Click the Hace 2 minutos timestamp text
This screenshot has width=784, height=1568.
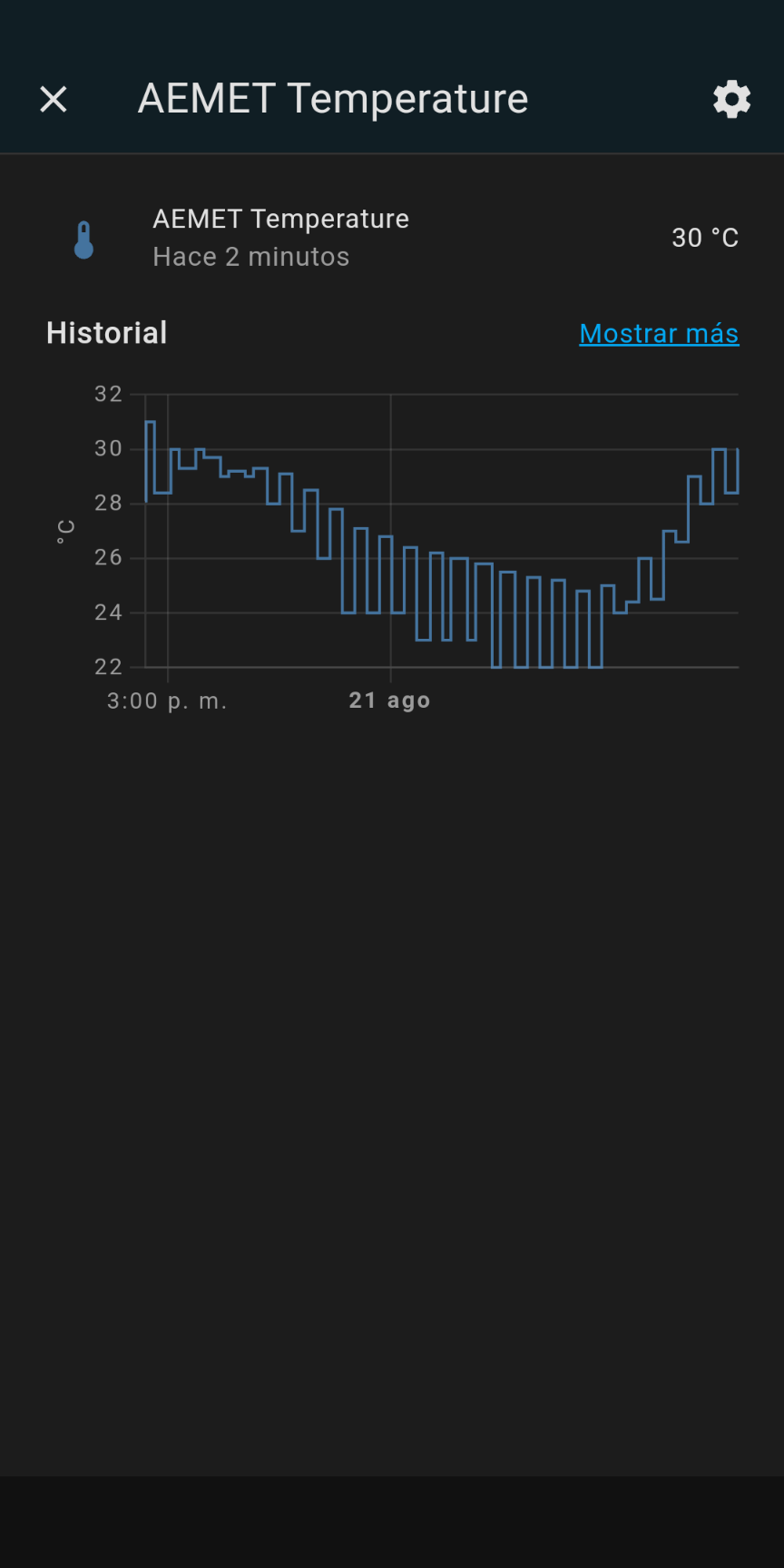(x=250, y=257)
